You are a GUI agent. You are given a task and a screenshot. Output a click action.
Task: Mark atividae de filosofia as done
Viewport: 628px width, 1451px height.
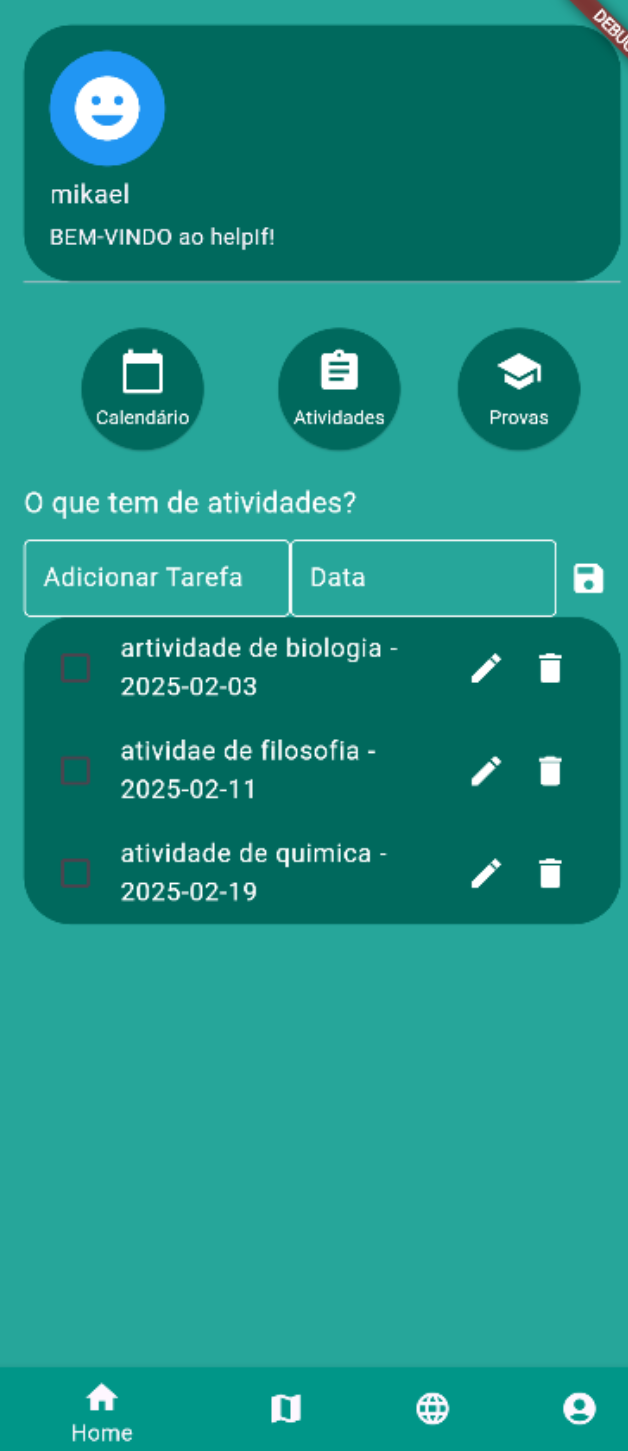tap(76, 771)
